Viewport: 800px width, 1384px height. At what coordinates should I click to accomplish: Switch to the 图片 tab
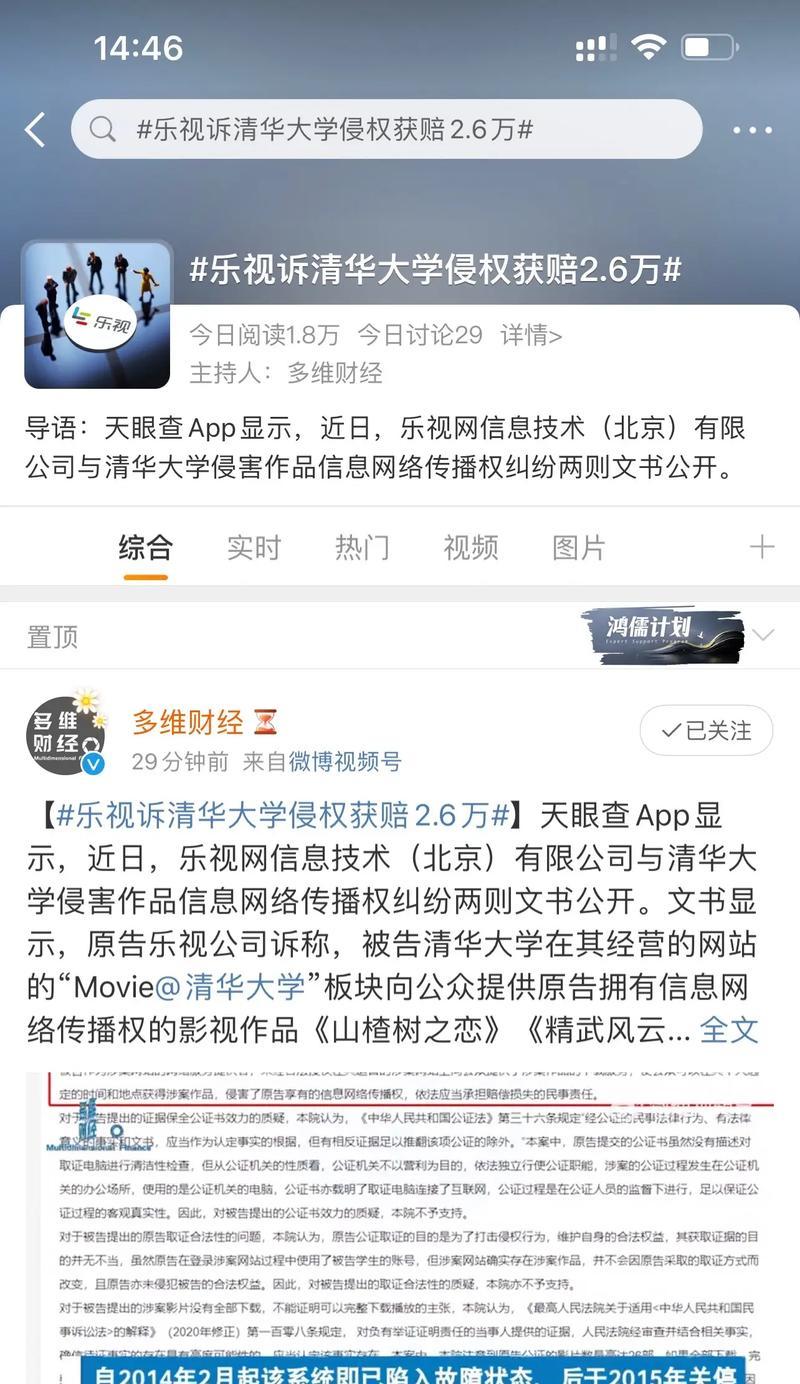point(578,547)
